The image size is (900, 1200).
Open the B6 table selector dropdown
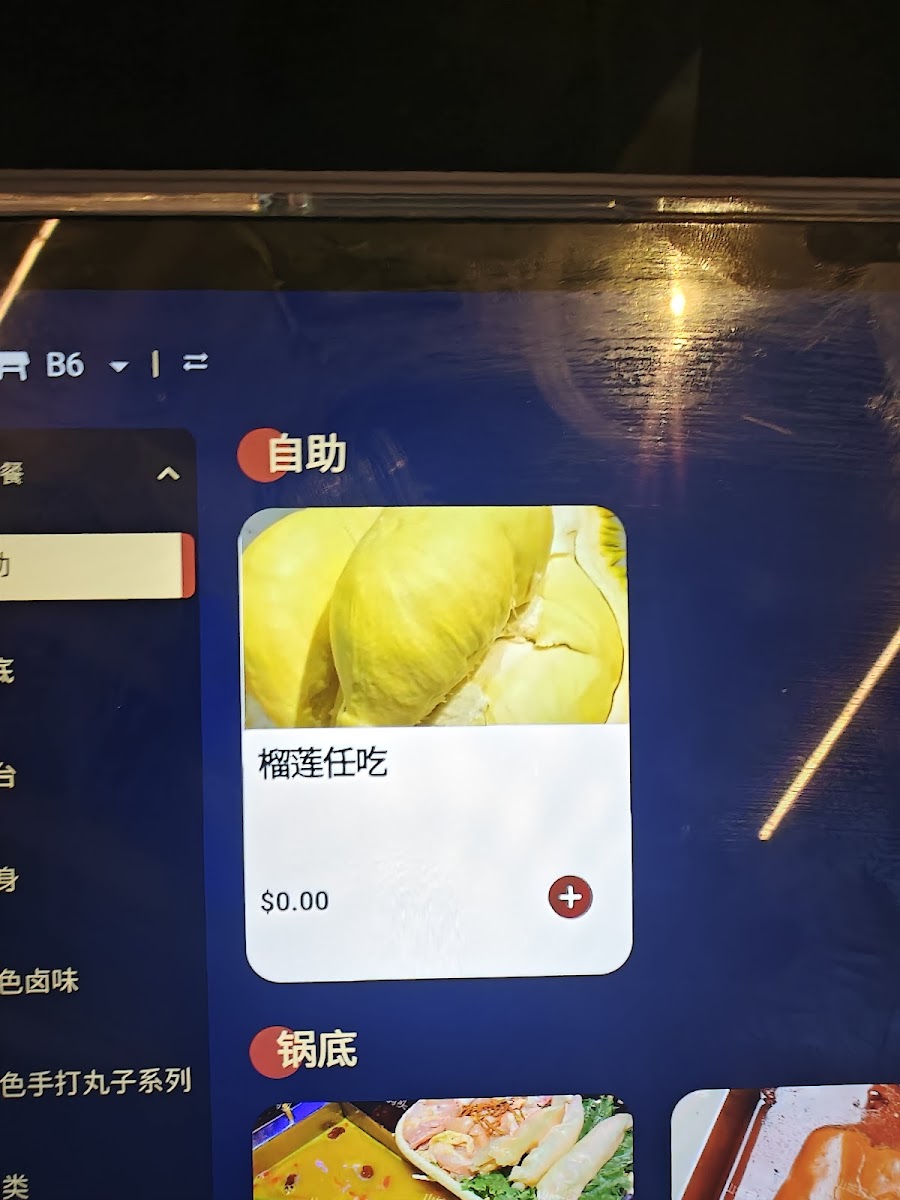(x=119, y=366)
